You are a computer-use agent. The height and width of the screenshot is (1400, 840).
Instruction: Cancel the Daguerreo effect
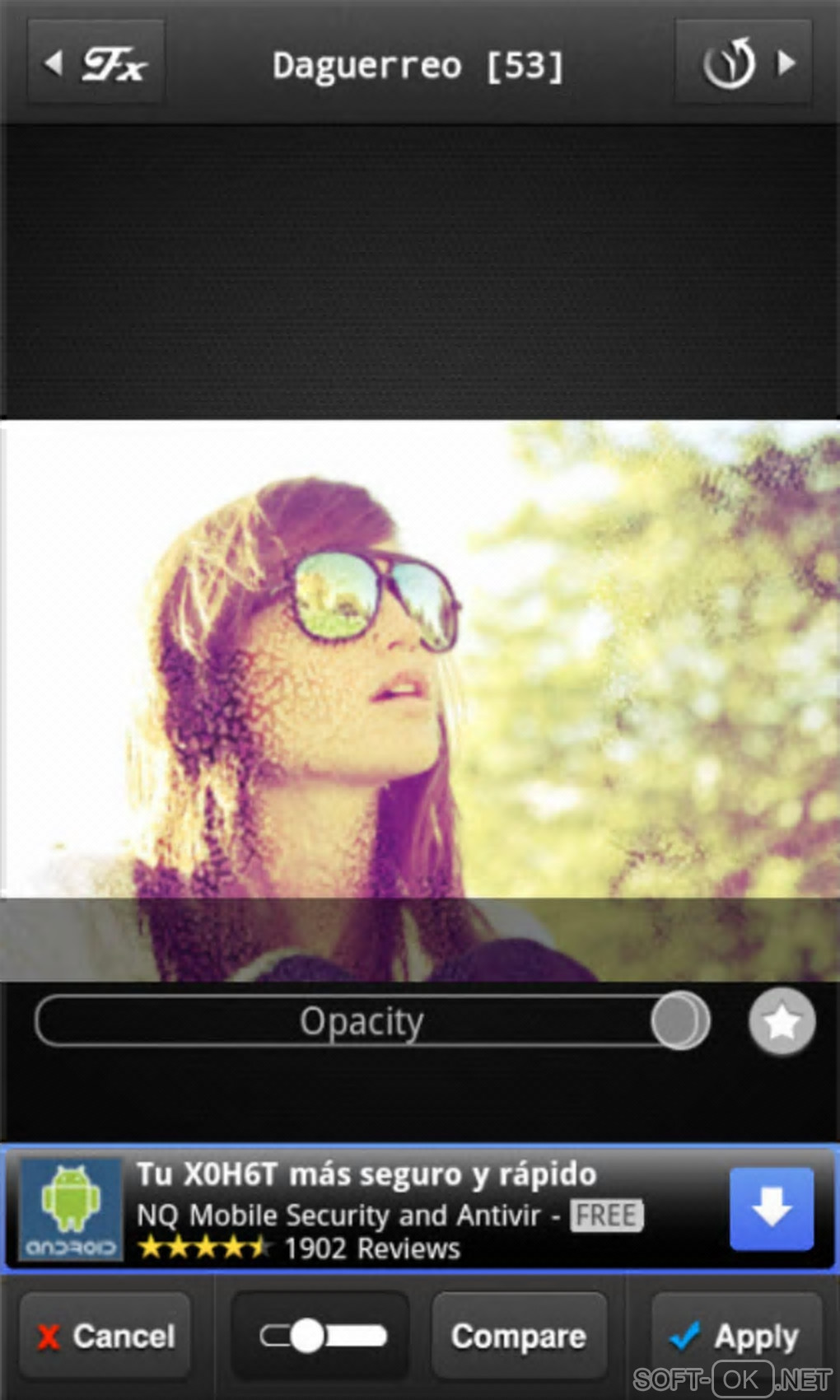(x=105, y=1336)
